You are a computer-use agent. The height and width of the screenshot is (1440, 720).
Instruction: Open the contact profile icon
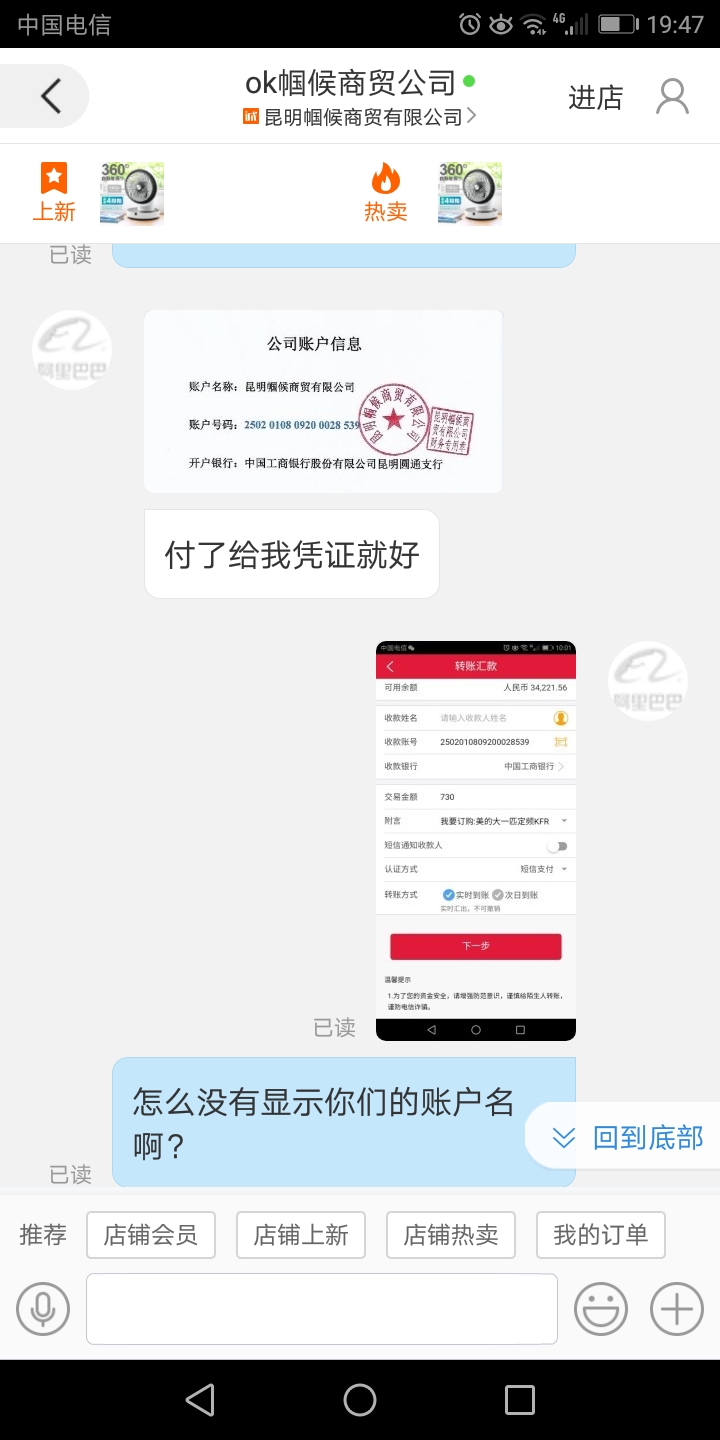point(672,97)
